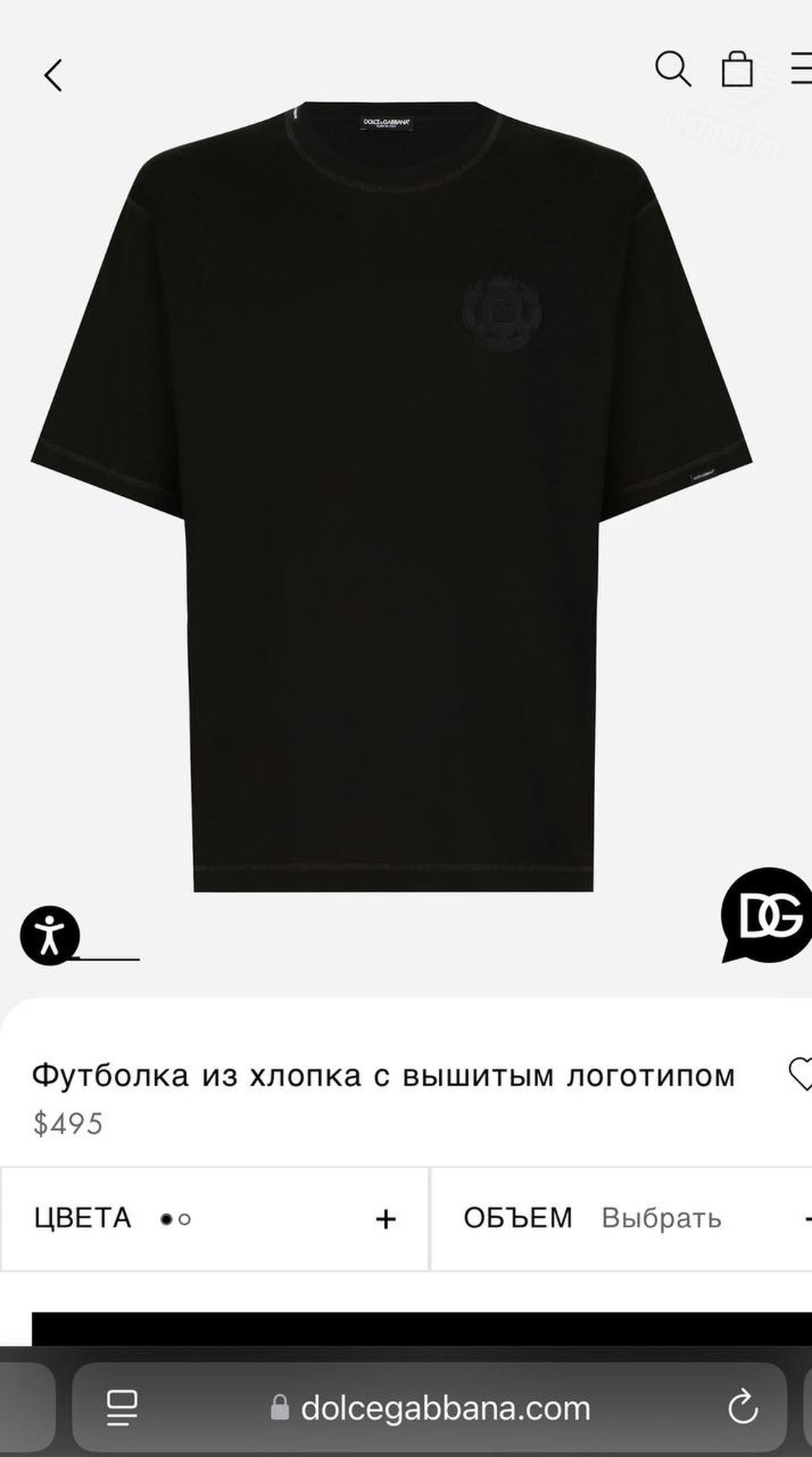
Task: Open the search magnifier
Action: click(673, 69)
